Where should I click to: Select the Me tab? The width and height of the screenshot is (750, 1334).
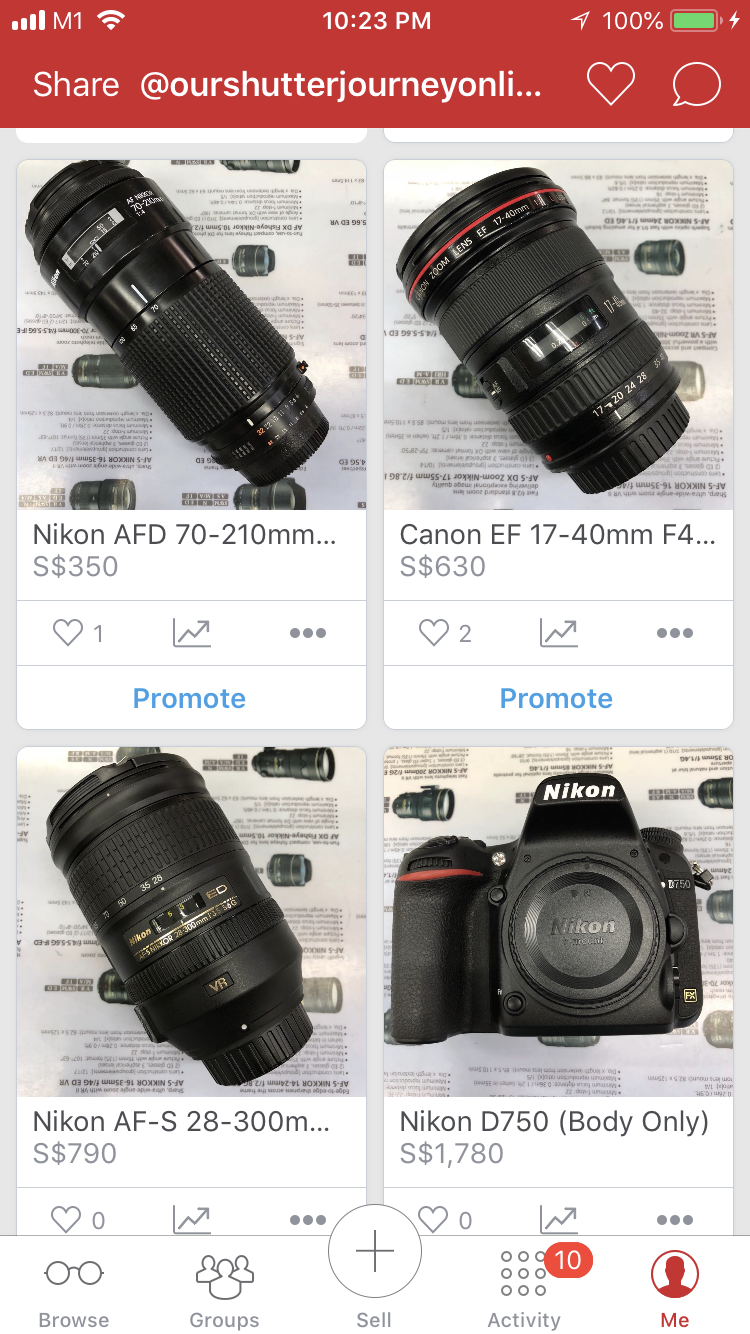tap(674, 1288)
